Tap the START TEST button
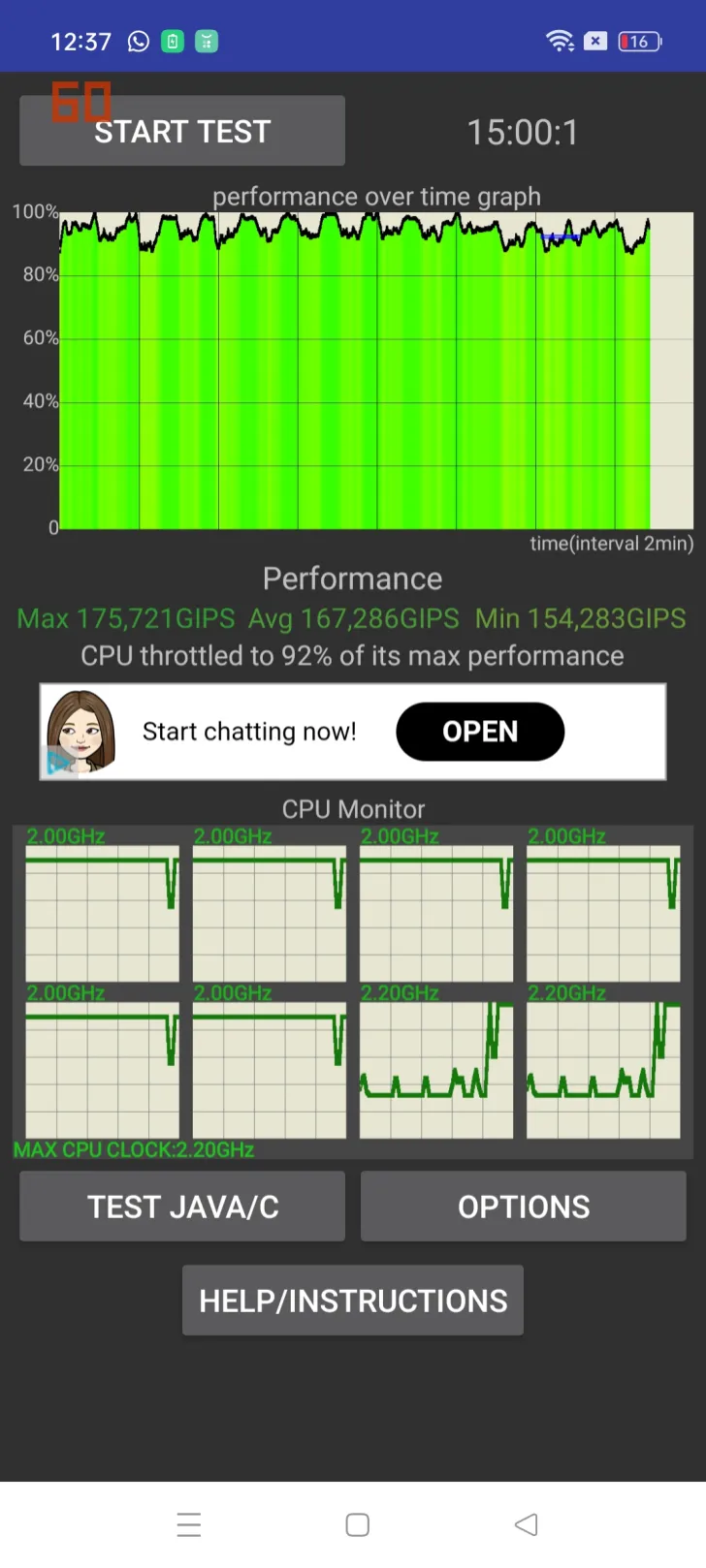 click(x=182, y=131)
